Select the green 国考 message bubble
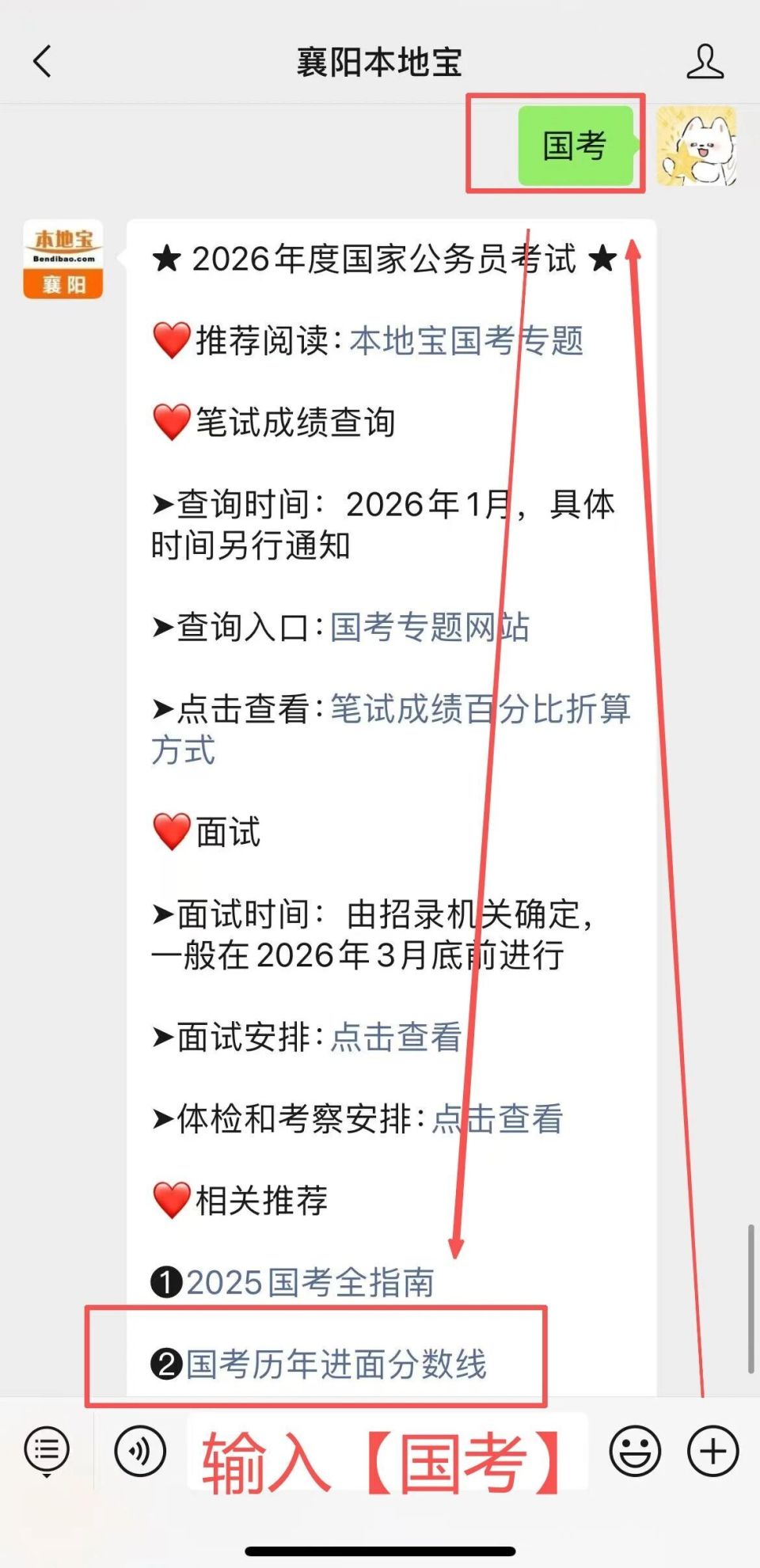 click(x=578, y=145)
